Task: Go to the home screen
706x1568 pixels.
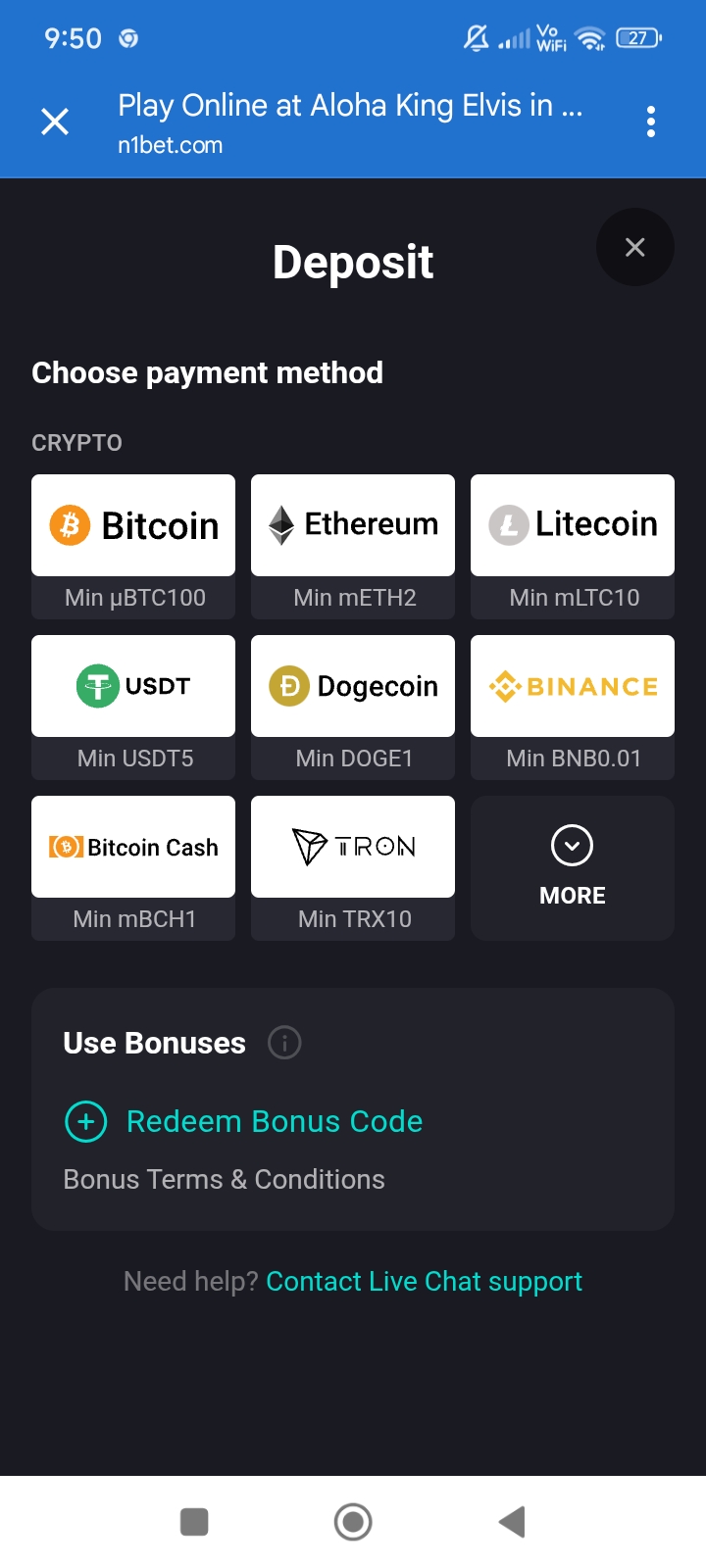Action: (353, 1522)
